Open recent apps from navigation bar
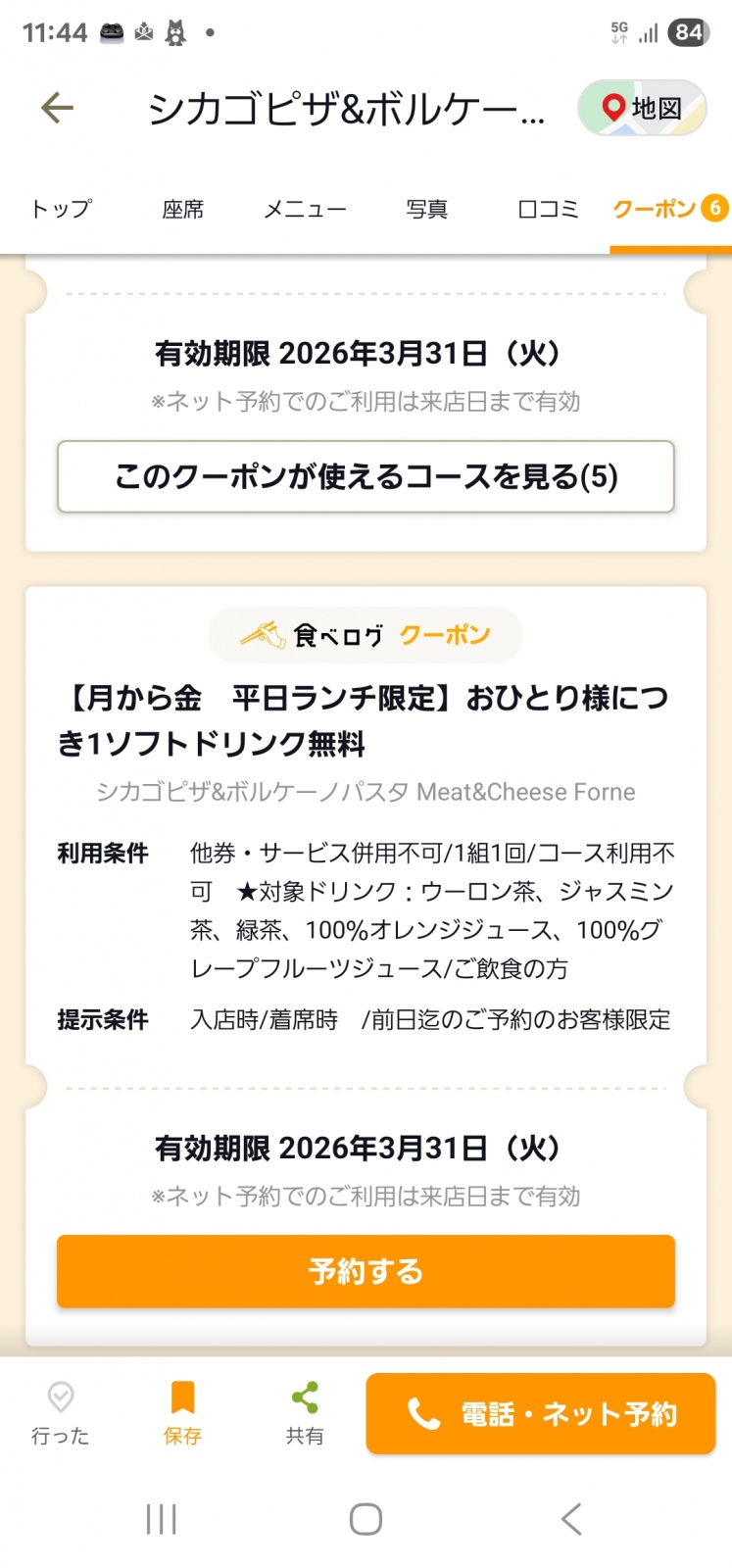This screenshot has height=1568, width=732. [x=161, y=1520]
